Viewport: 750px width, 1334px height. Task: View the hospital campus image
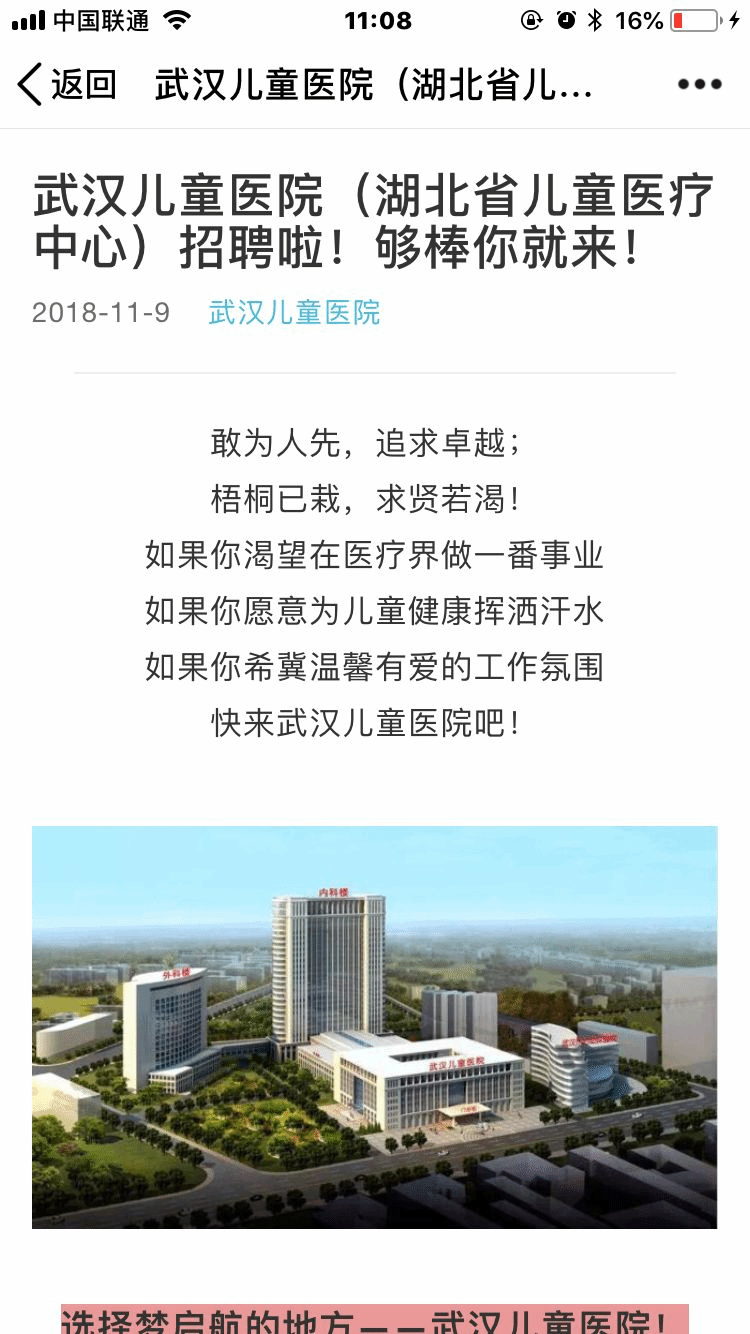tap(374, 1027)
